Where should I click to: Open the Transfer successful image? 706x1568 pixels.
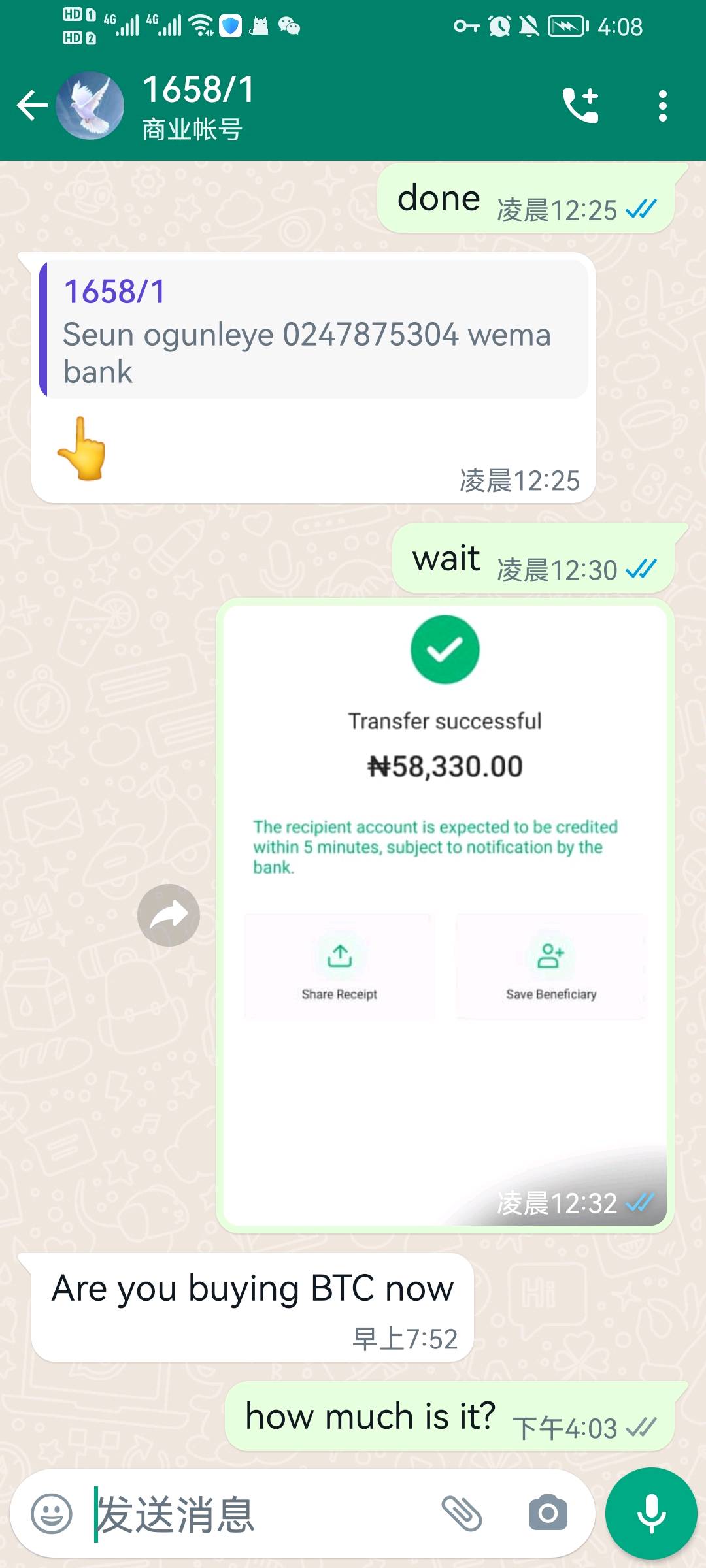pos(445,915)
